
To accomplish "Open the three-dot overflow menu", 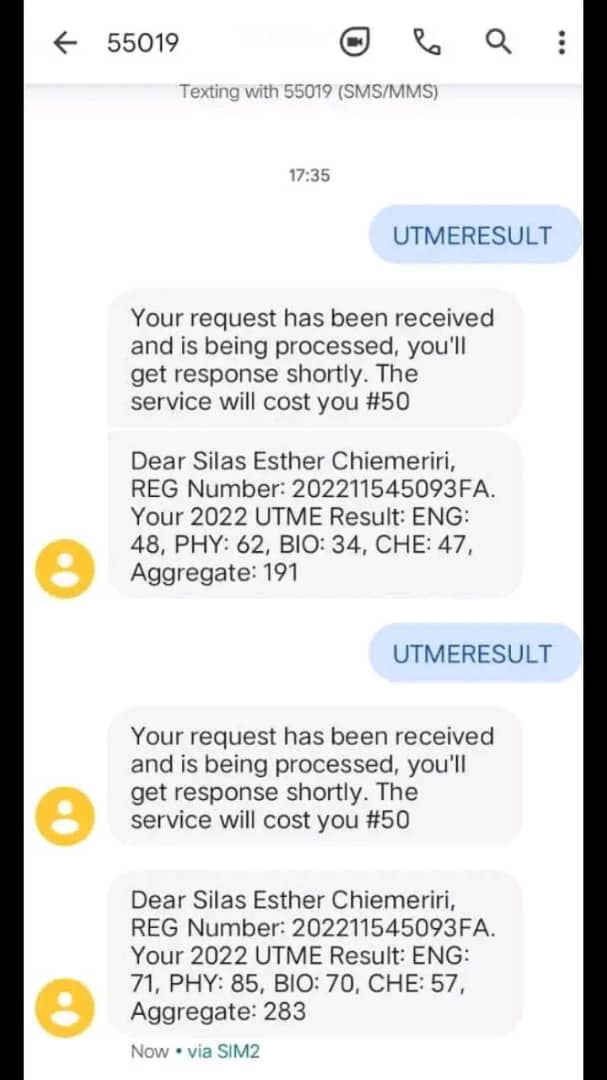I will point(562,43).
